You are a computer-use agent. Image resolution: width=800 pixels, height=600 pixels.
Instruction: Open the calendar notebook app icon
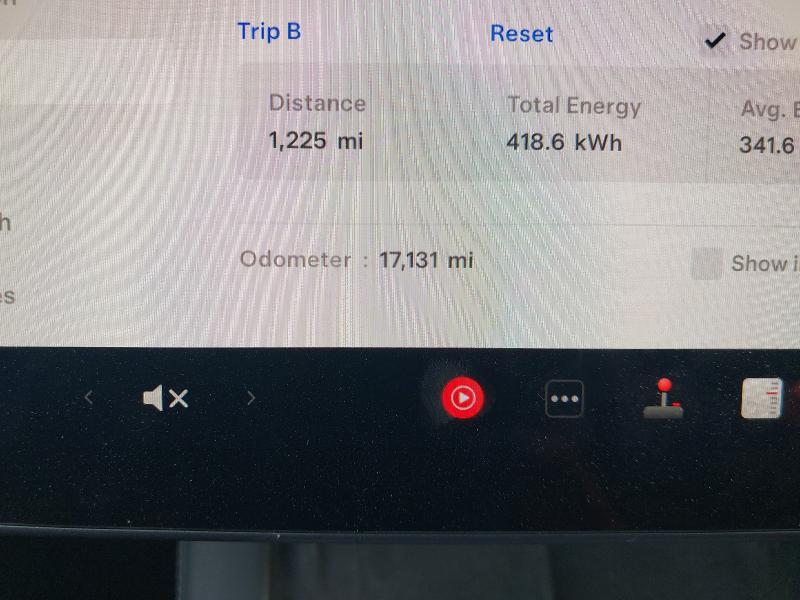[762, 399]
